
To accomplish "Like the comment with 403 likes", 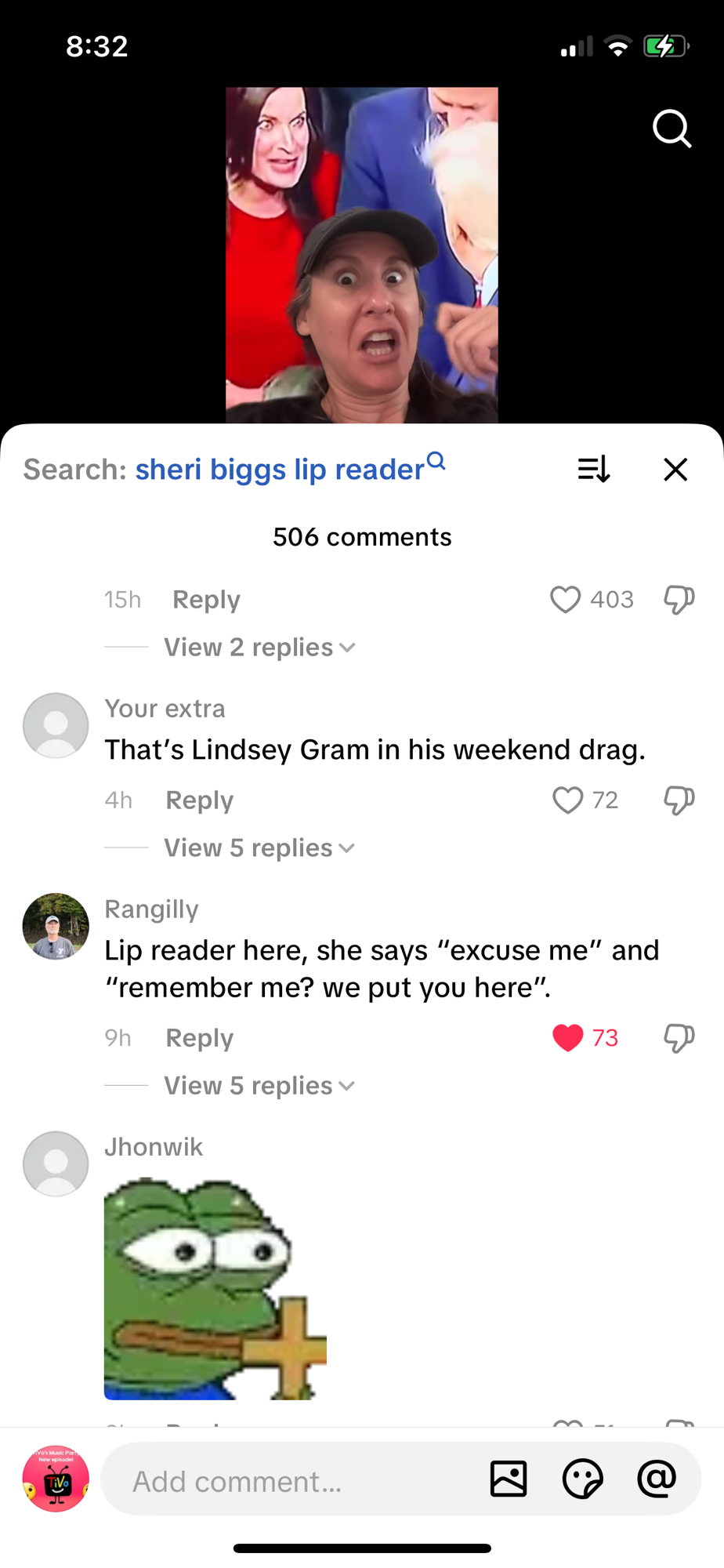I will [565, 599].
